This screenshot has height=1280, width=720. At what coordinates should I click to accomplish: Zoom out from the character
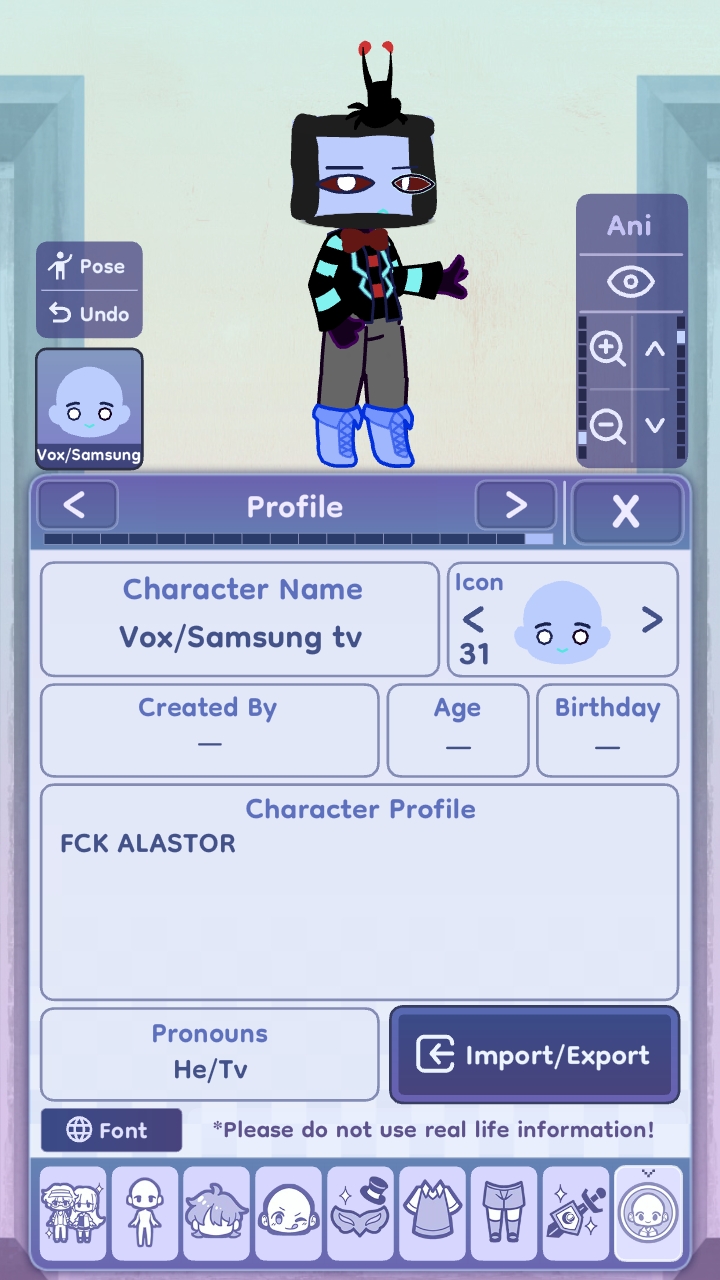pyautogui.click(x=607, y=426)
